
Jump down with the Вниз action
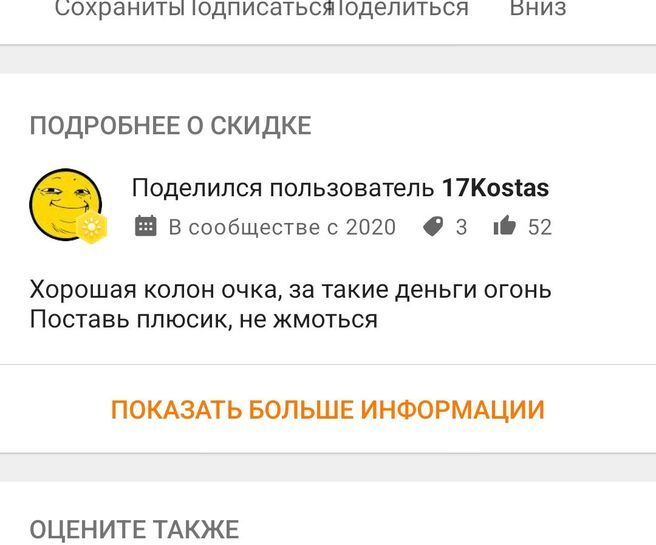pyautogui.click(x=537, y=9)
